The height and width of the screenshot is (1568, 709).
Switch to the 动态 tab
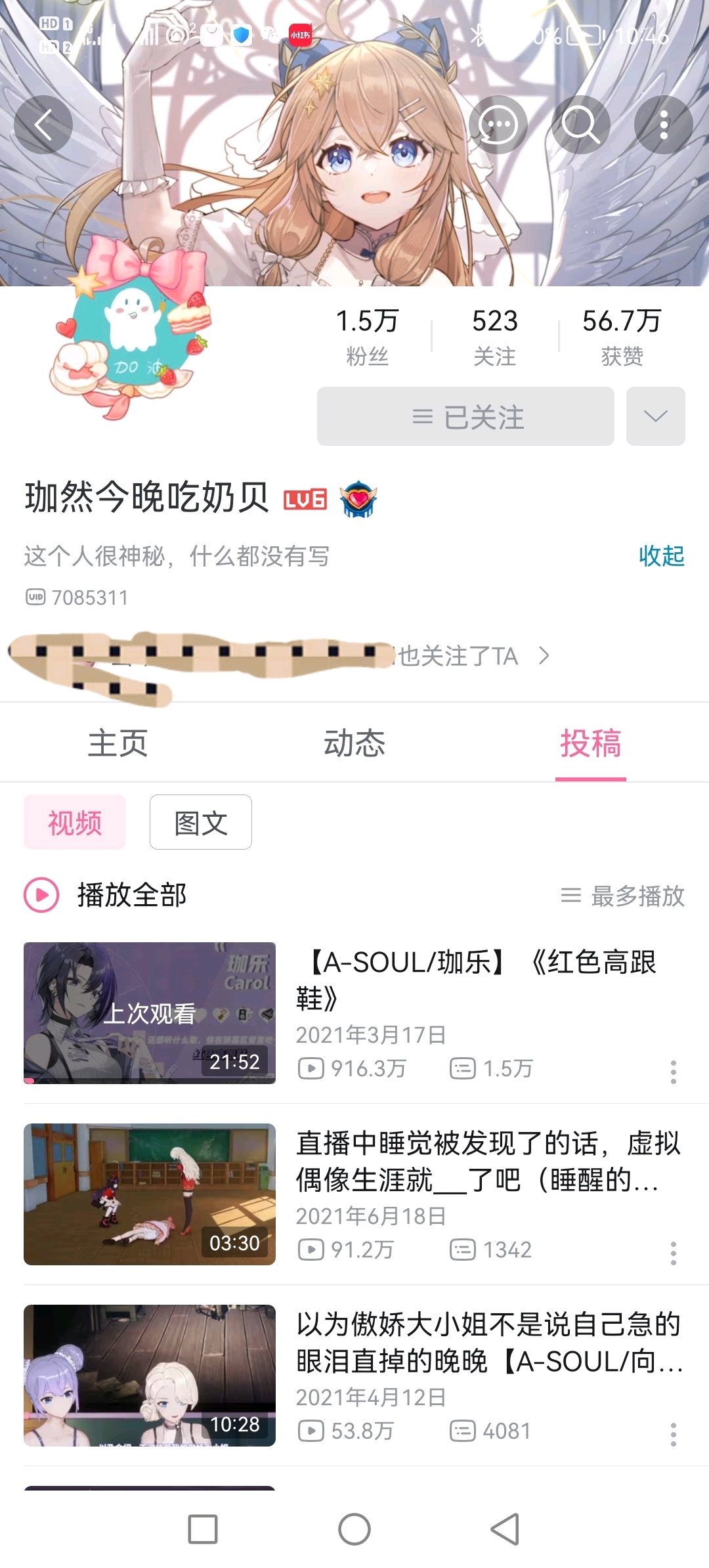354,743
